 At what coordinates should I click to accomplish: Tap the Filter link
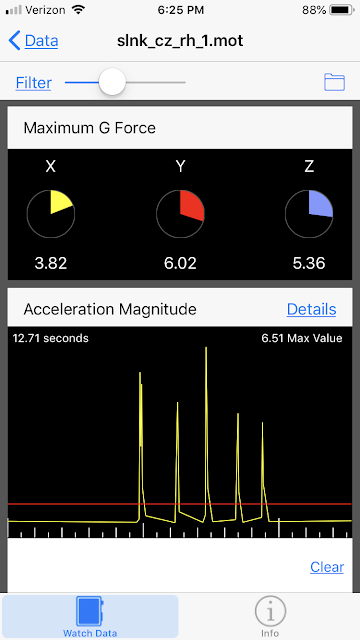[33, 83]
